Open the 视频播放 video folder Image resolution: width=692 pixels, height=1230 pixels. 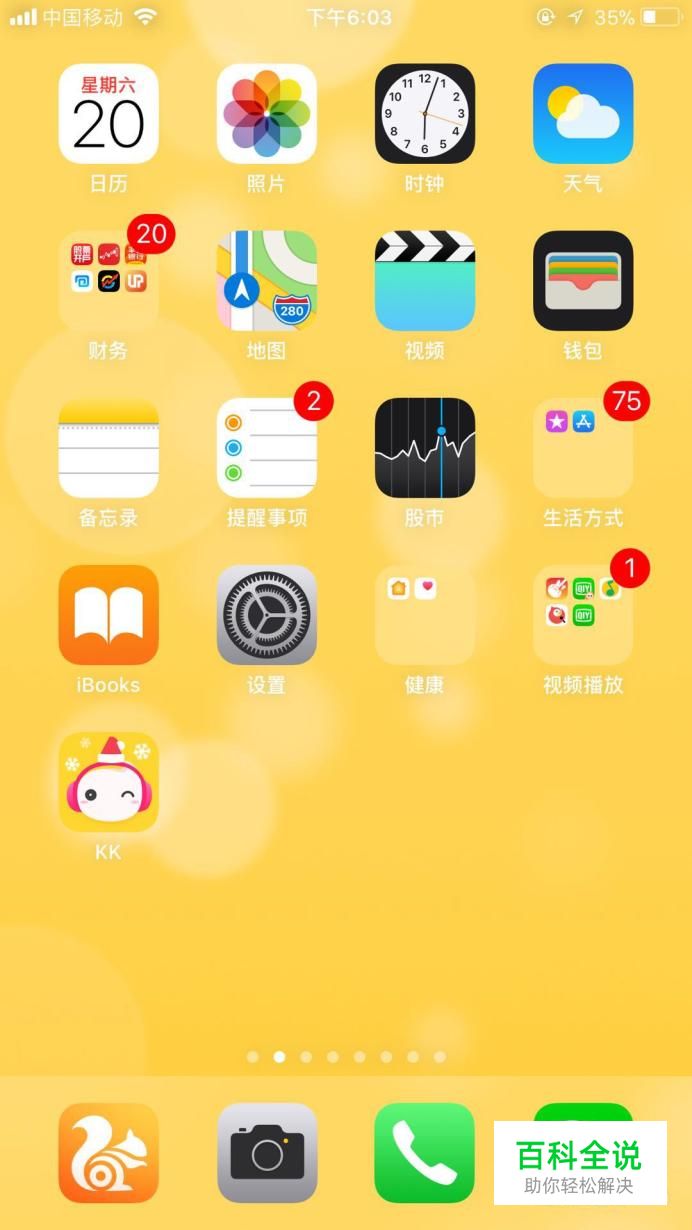pos(582,615)
